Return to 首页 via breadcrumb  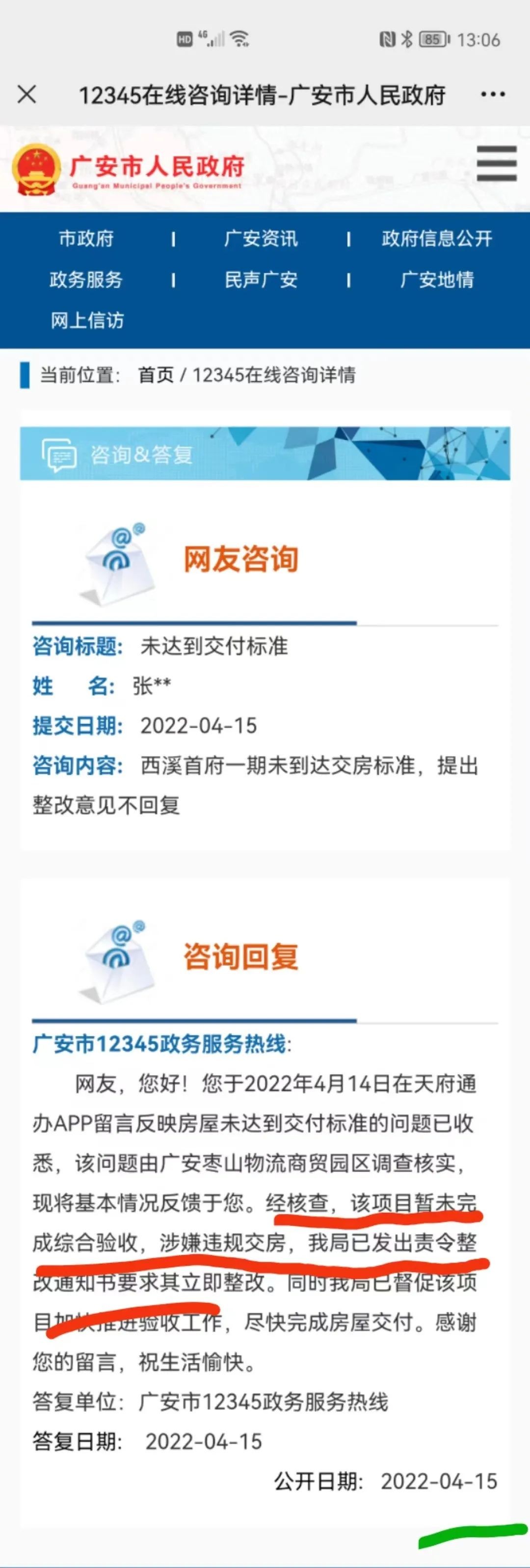pyautogui.click(x=156, y=375)
